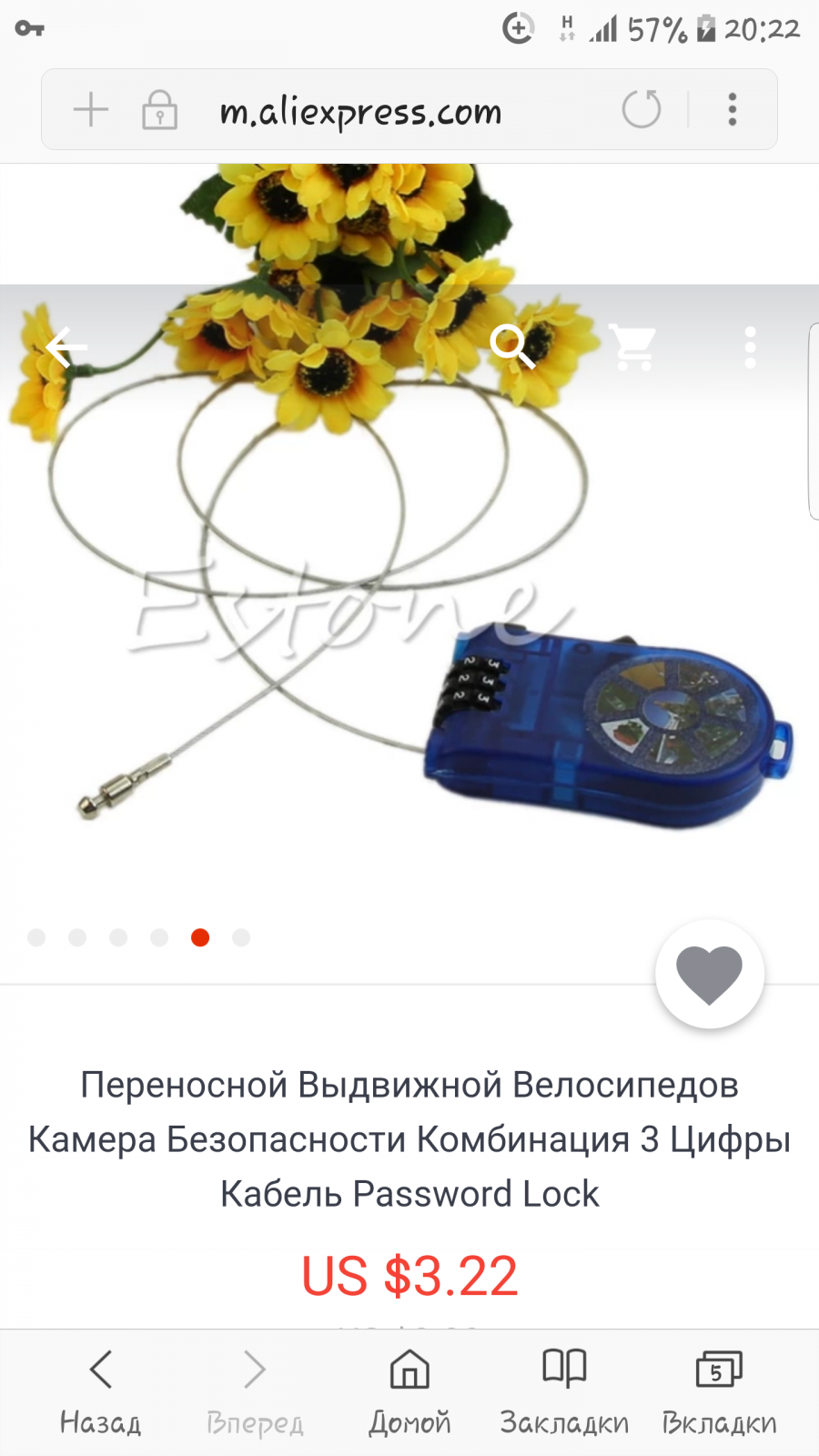Open a new browser tab with plus

click(90, 110)
